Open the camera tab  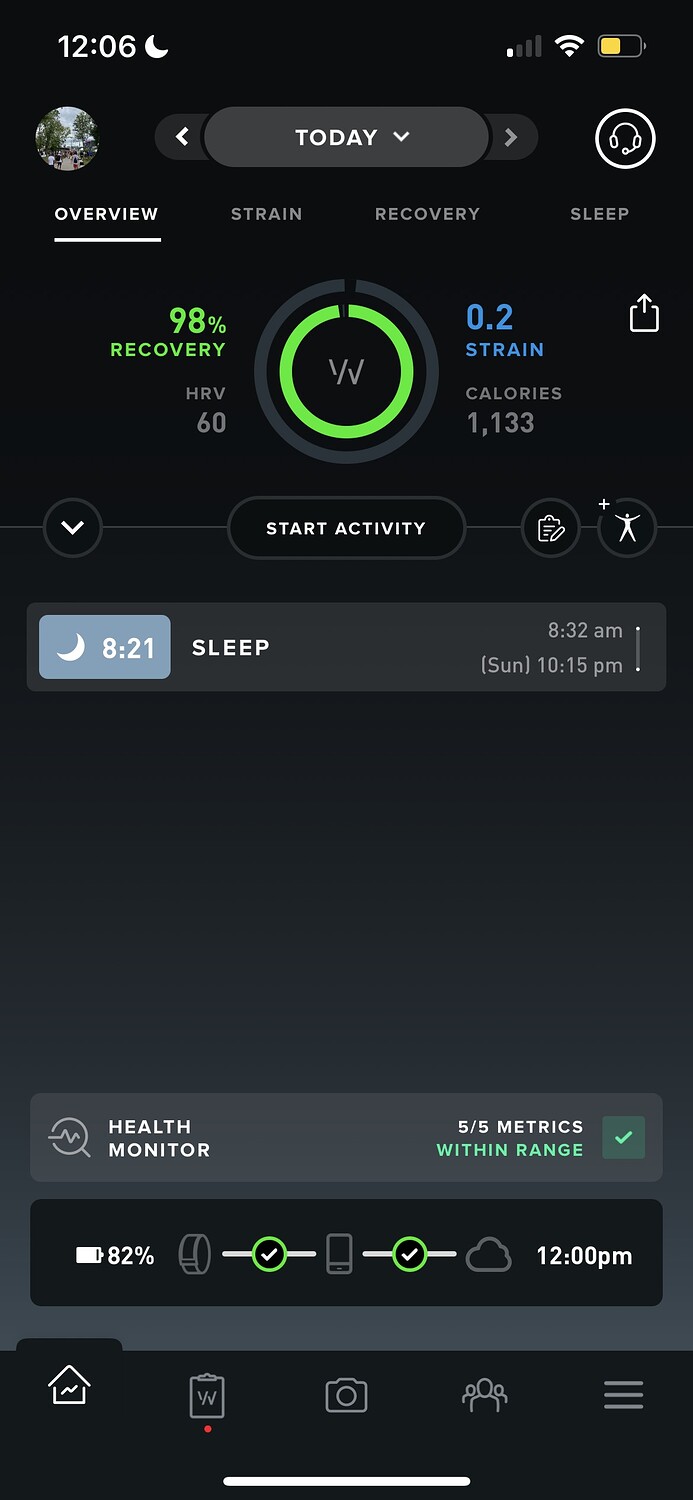[346, 1395]
